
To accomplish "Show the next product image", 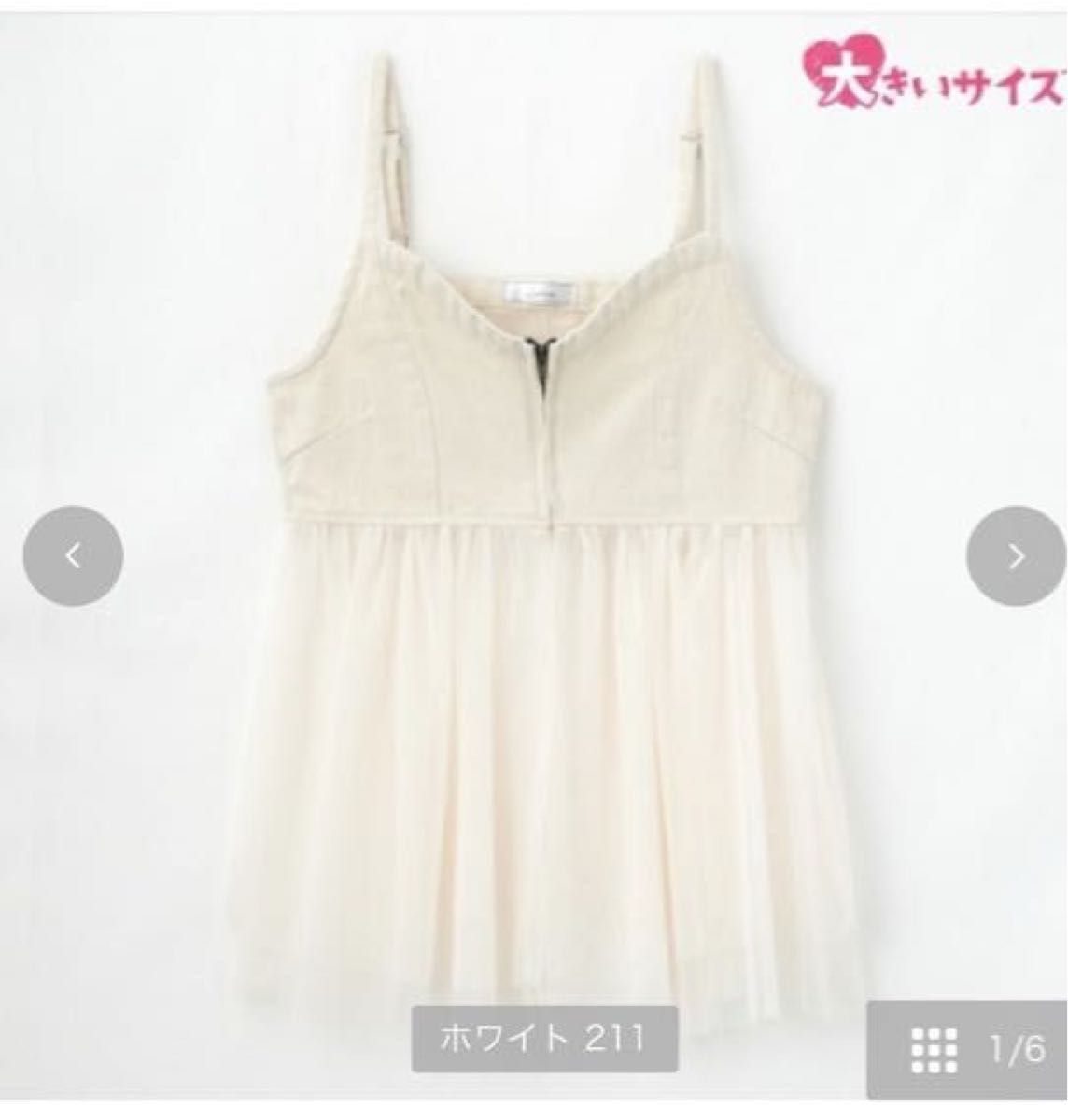I will tap(1016, 556).
